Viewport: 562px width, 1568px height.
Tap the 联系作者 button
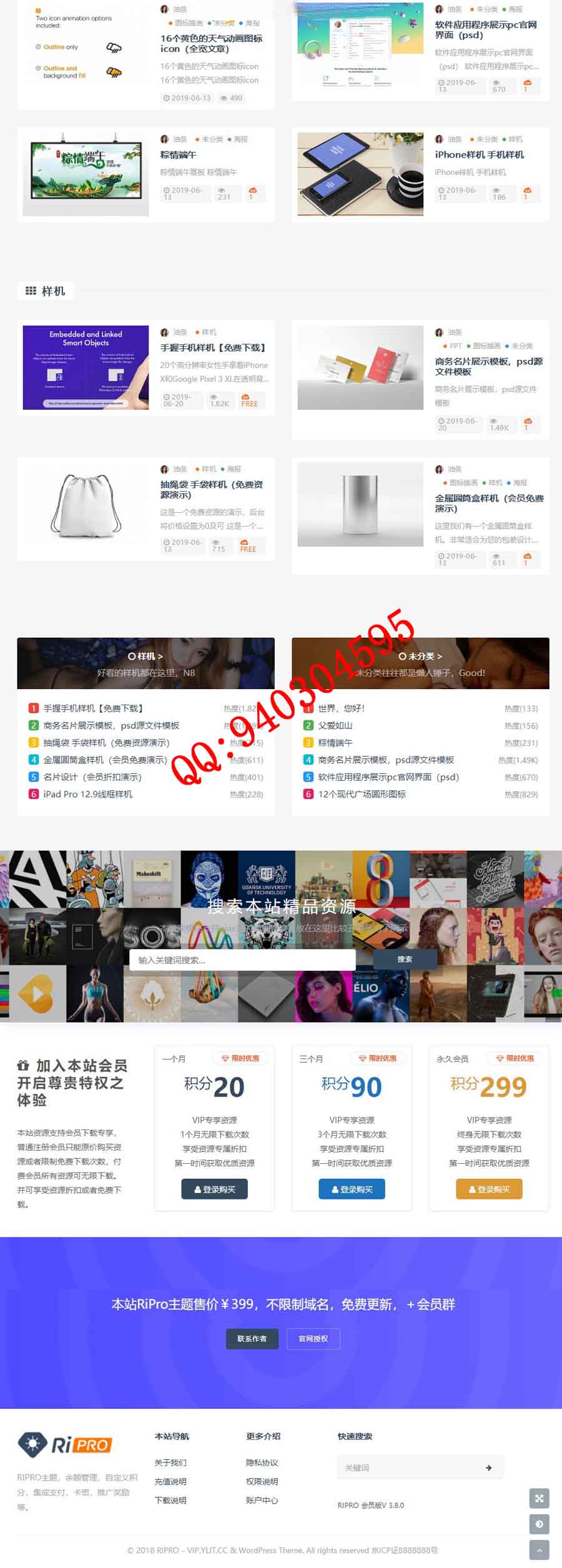coord(252,1338)
